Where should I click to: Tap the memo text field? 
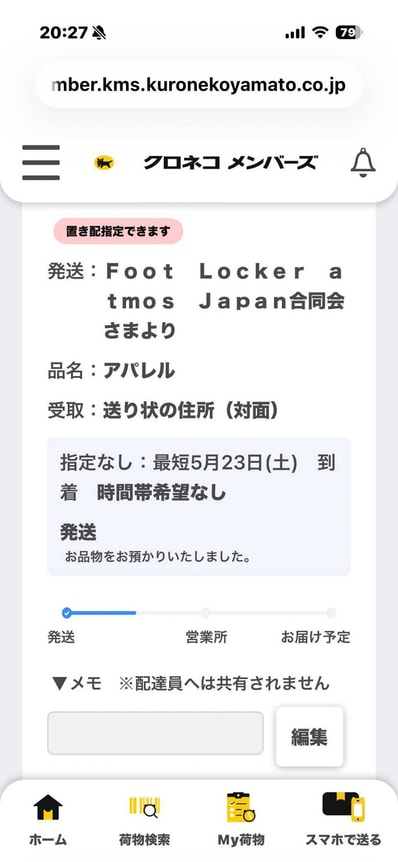(x=155, y=733)
